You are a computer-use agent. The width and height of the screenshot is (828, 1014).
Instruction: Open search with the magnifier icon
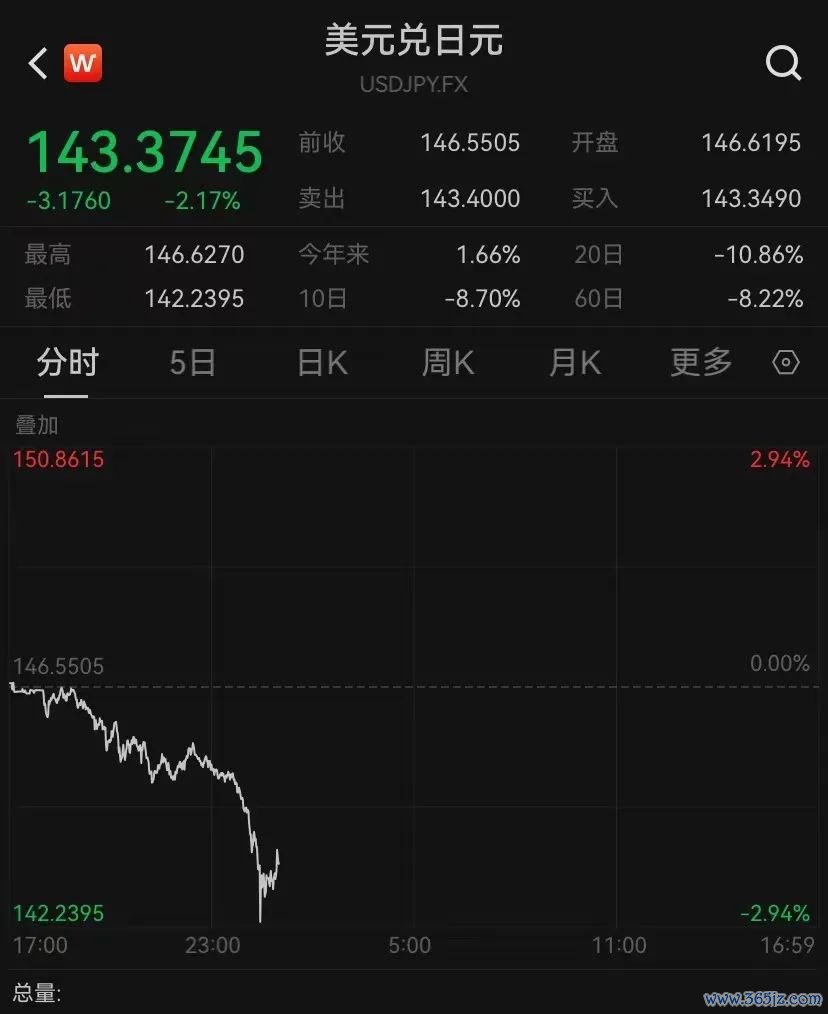(x=783, y=64)
